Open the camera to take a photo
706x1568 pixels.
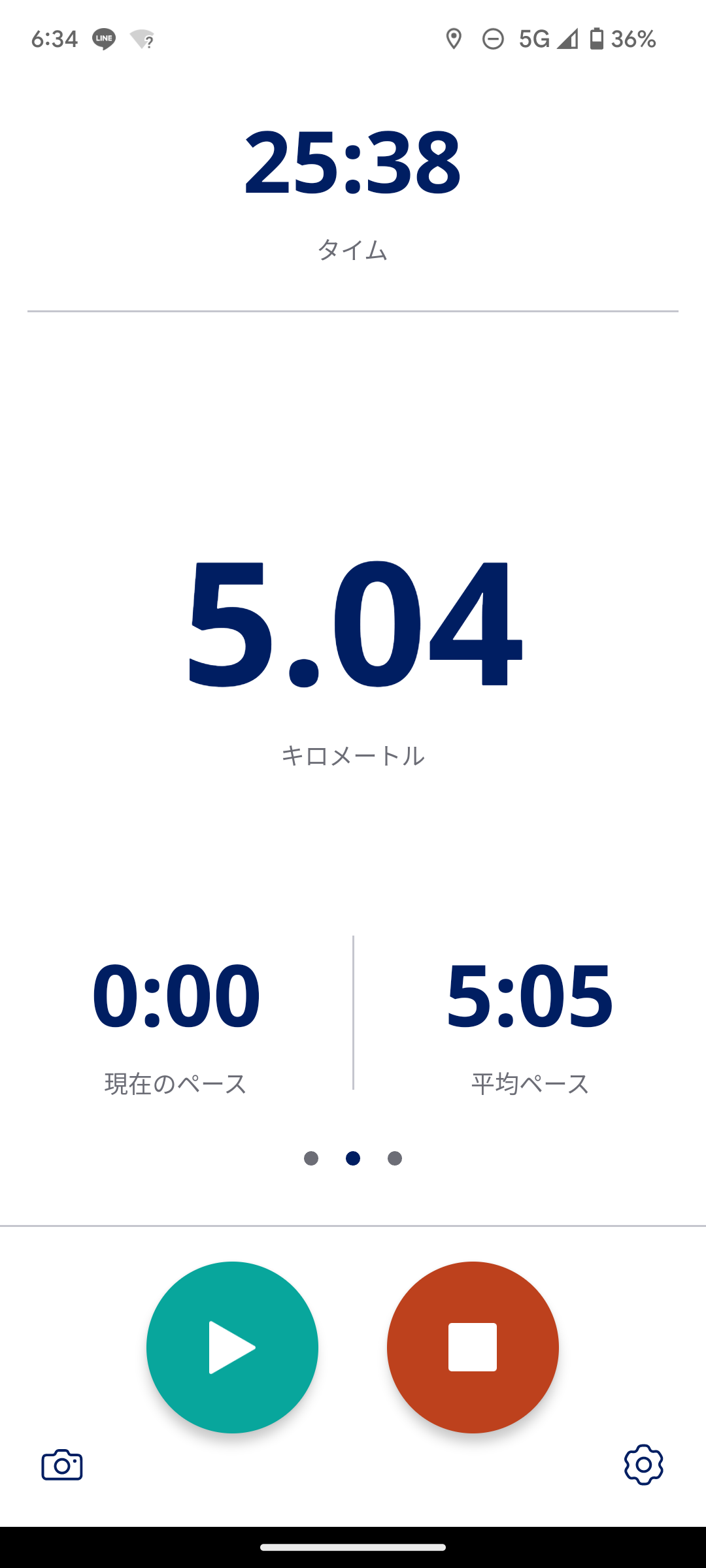coord(62,1465)
